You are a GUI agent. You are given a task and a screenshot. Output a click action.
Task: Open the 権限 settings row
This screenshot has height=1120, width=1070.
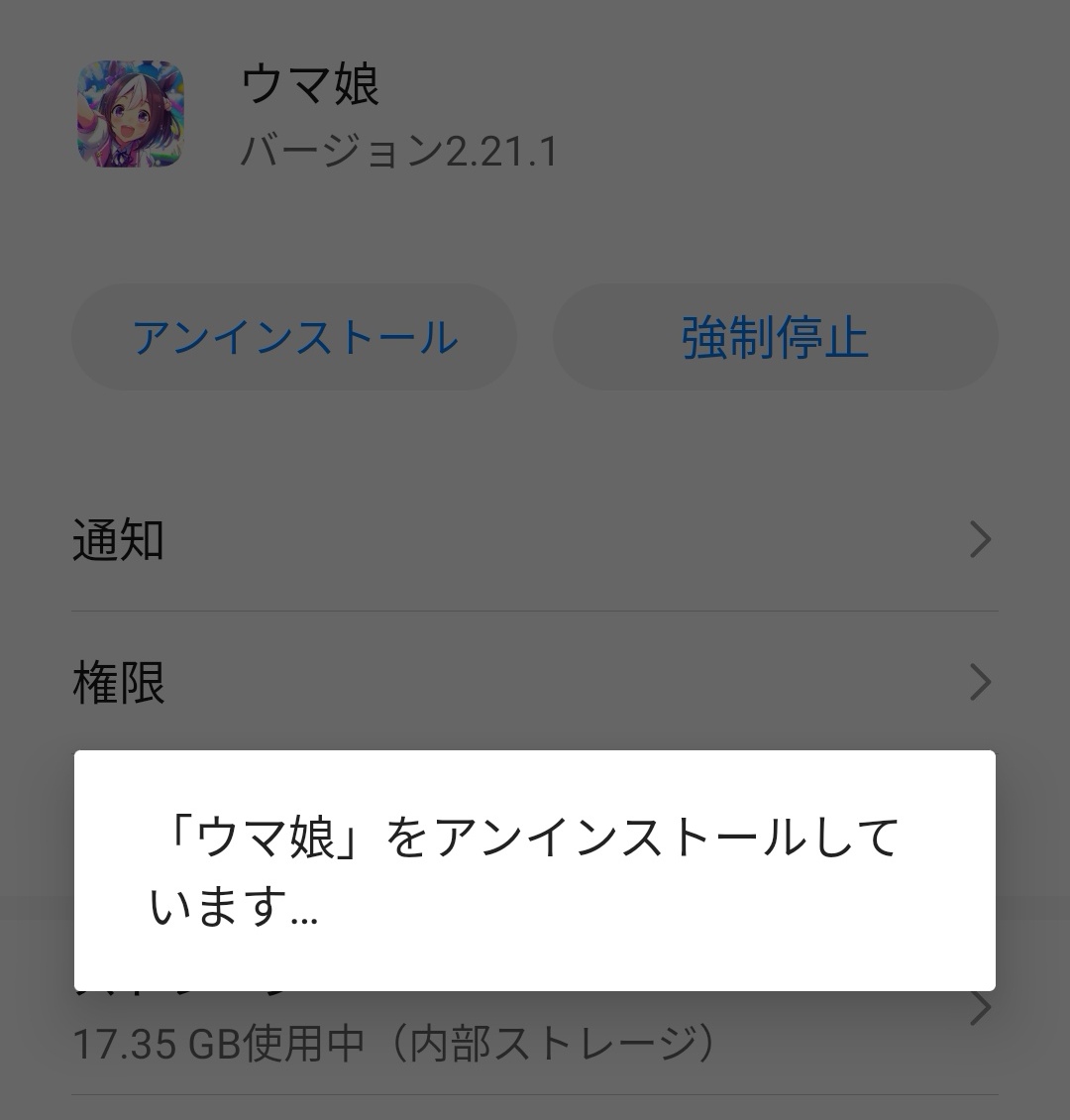coord(535,684)
